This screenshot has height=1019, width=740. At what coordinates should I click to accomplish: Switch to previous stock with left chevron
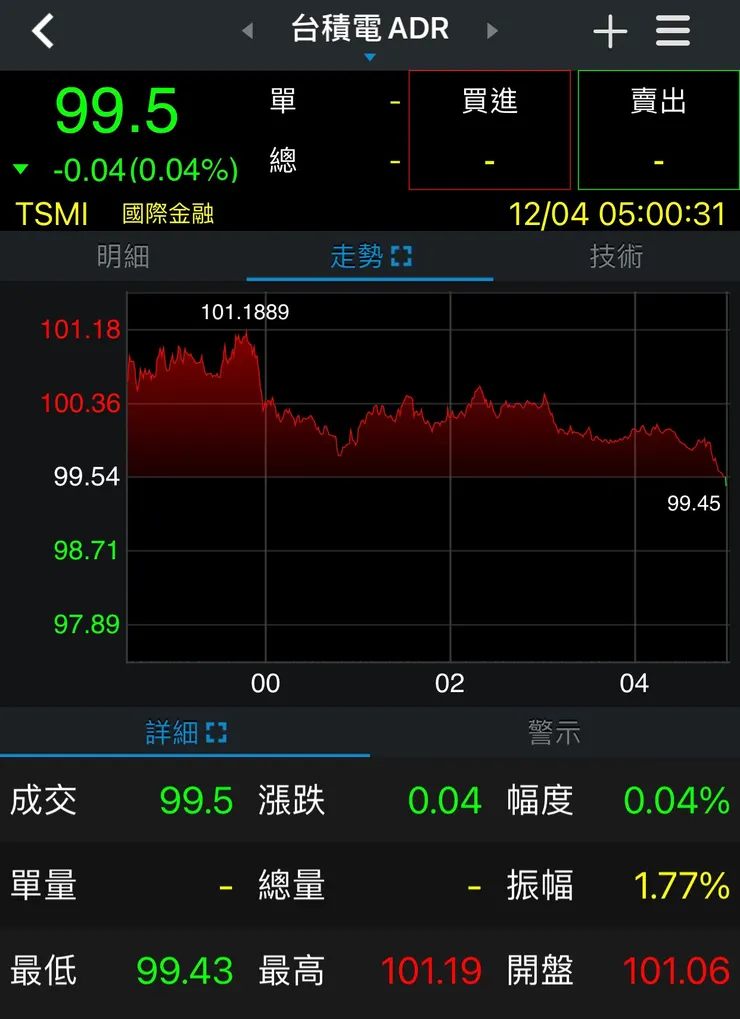click(x=246, y=31)
